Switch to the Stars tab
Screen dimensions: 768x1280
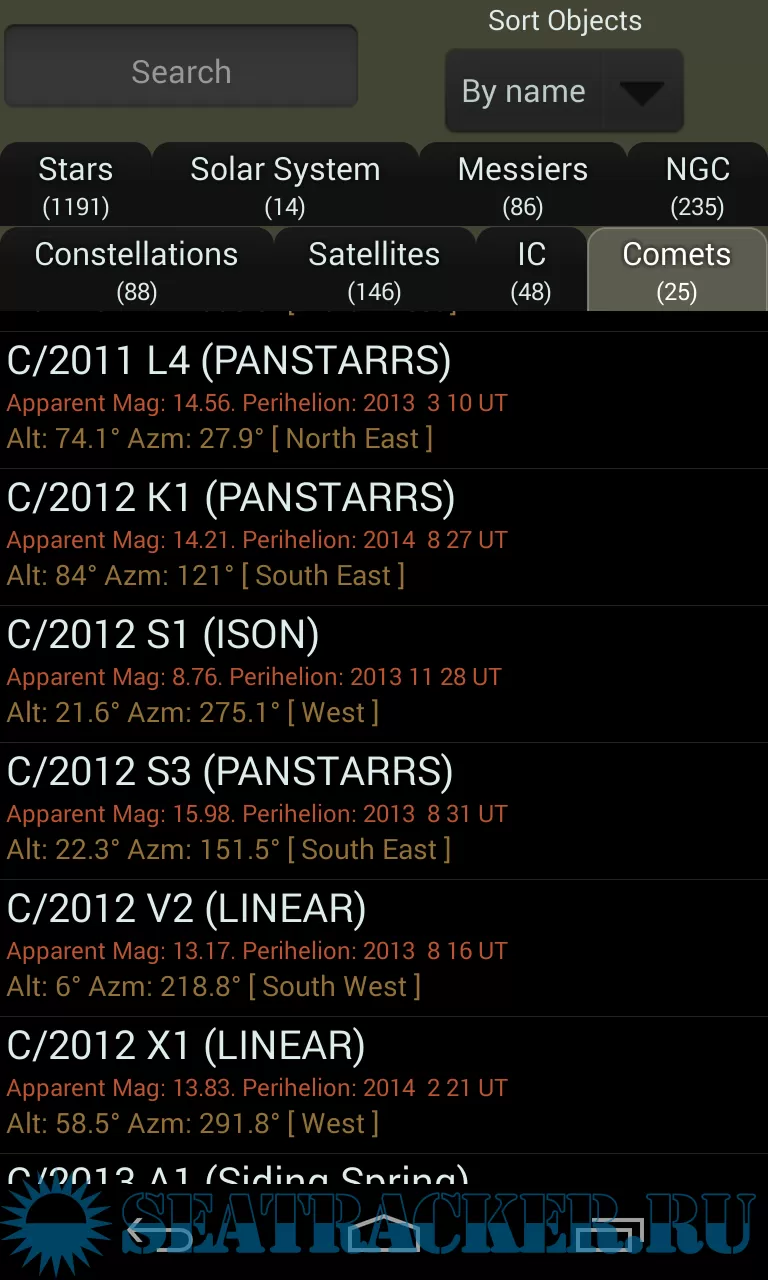tap(76, 185)
